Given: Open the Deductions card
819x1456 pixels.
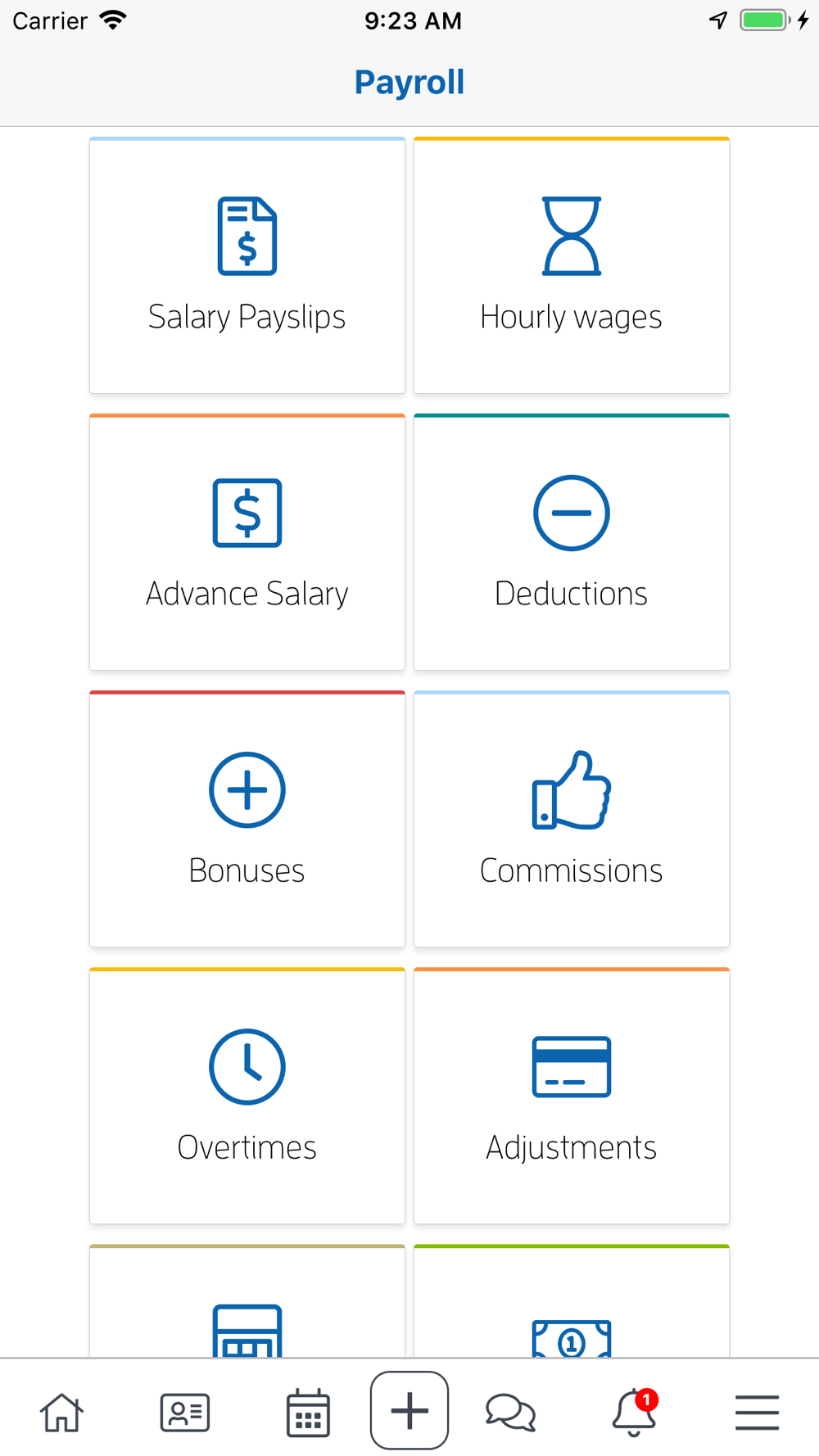Looking at the screenshot, I should 572,542.
